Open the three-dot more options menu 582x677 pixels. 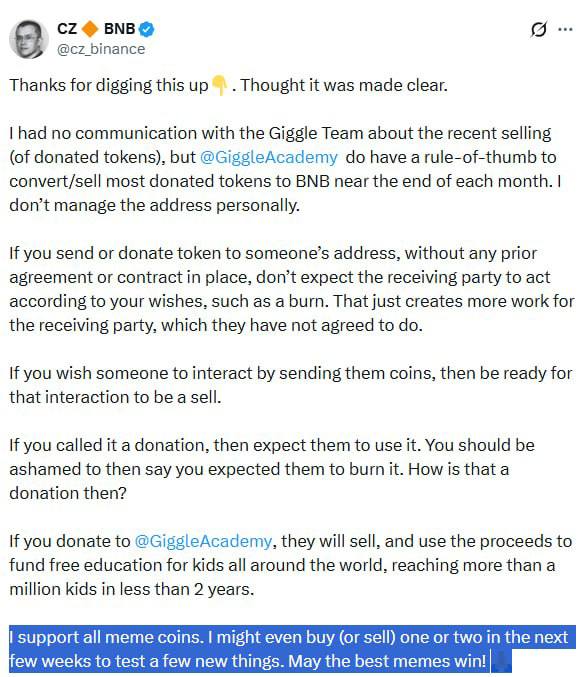(x=565, y=29)
